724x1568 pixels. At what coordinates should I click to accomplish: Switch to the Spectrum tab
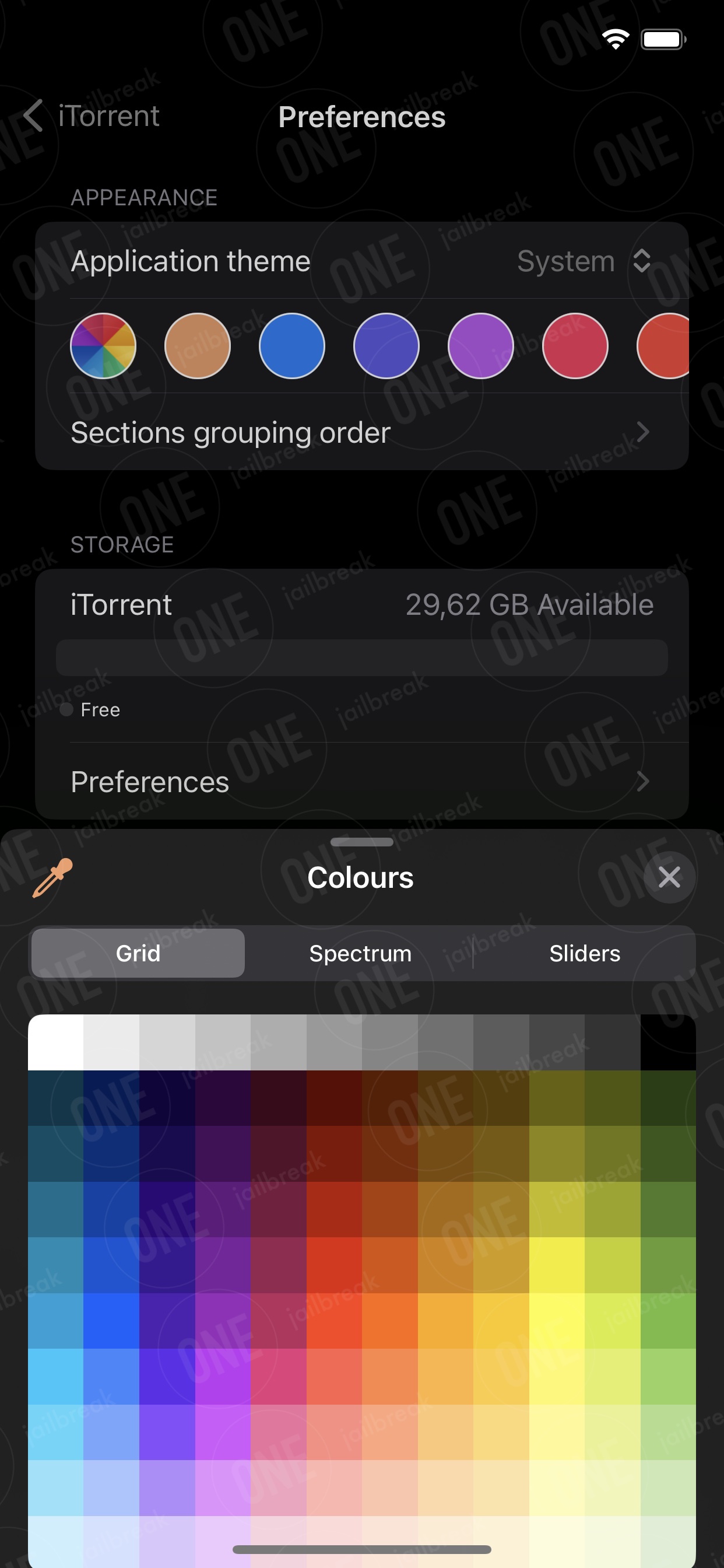tap(360, 953)
